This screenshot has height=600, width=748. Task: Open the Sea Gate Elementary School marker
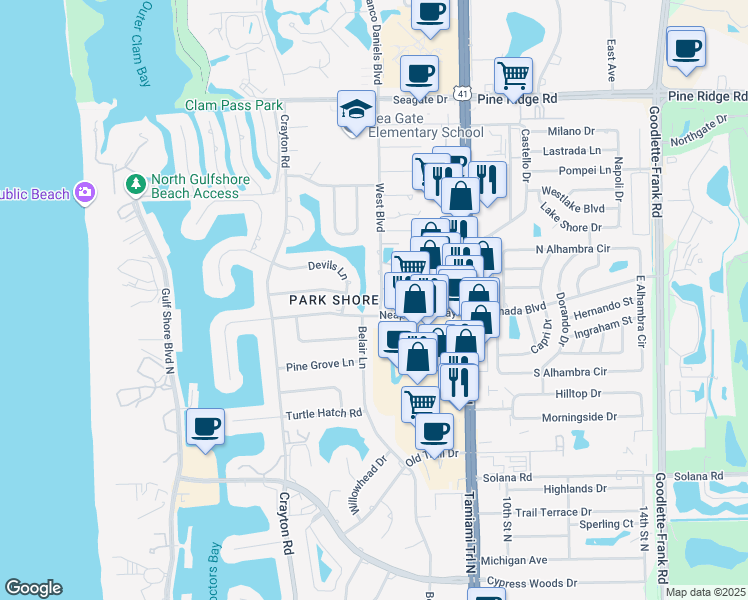click(x=356, y=110)
